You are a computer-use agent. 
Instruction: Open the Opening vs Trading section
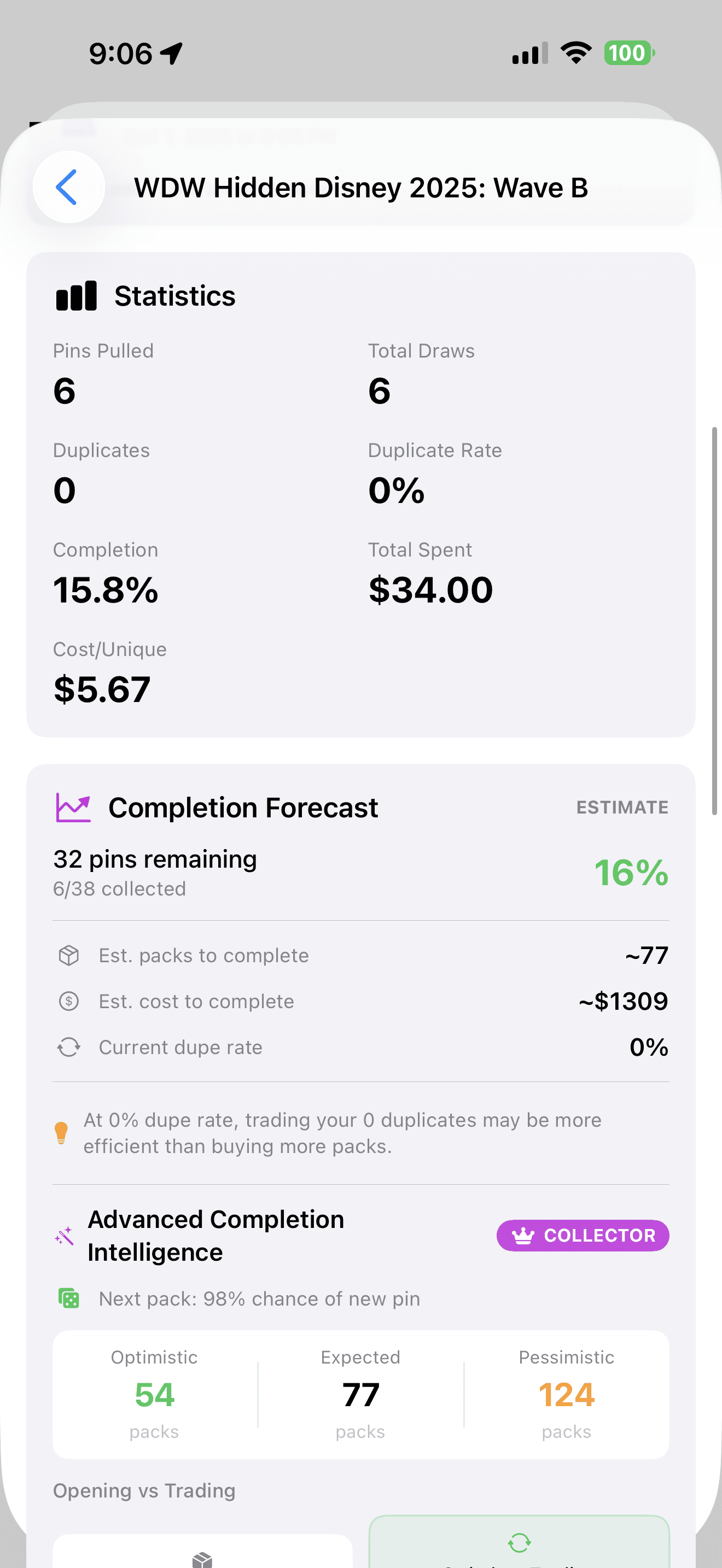tap(144, 1490)
